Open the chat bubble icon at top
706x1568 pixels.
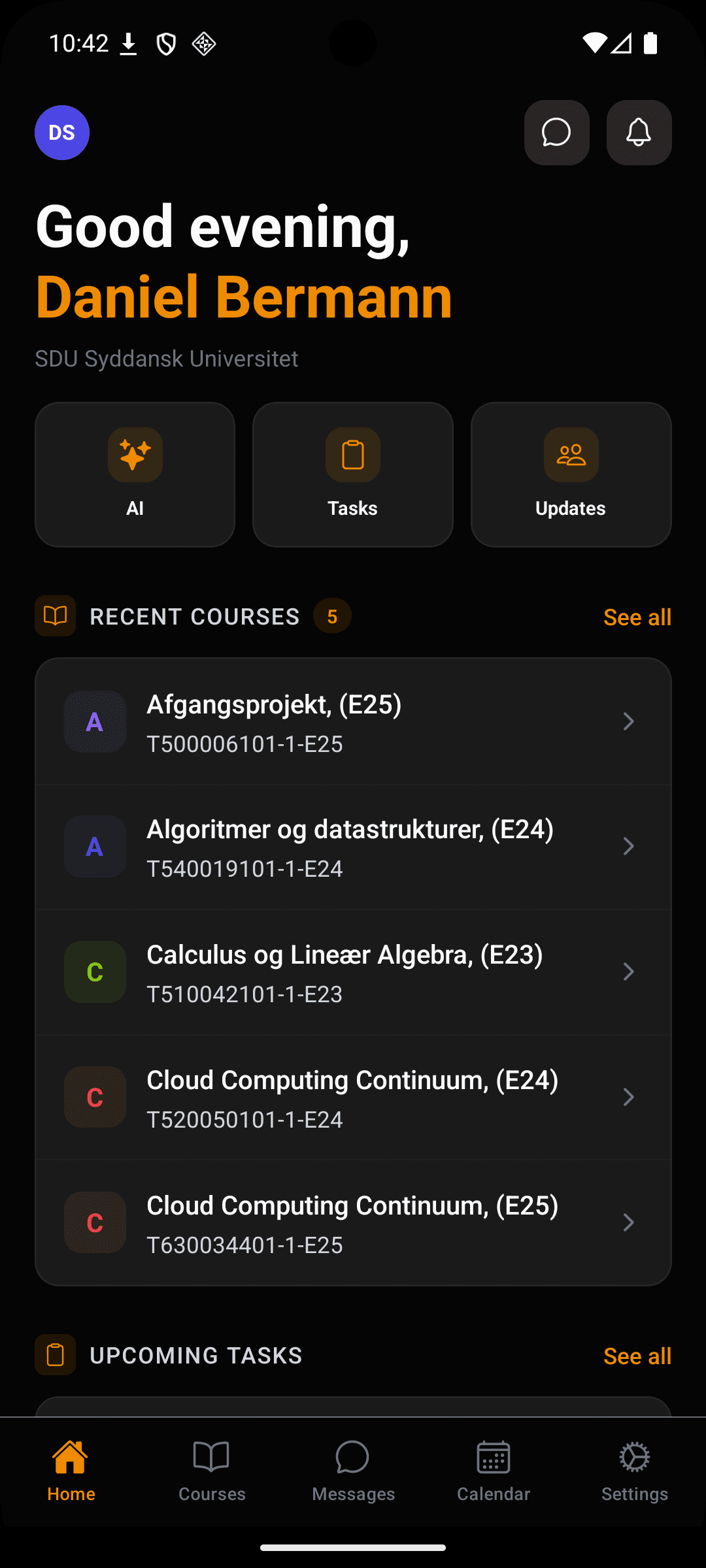coord(557,133)
